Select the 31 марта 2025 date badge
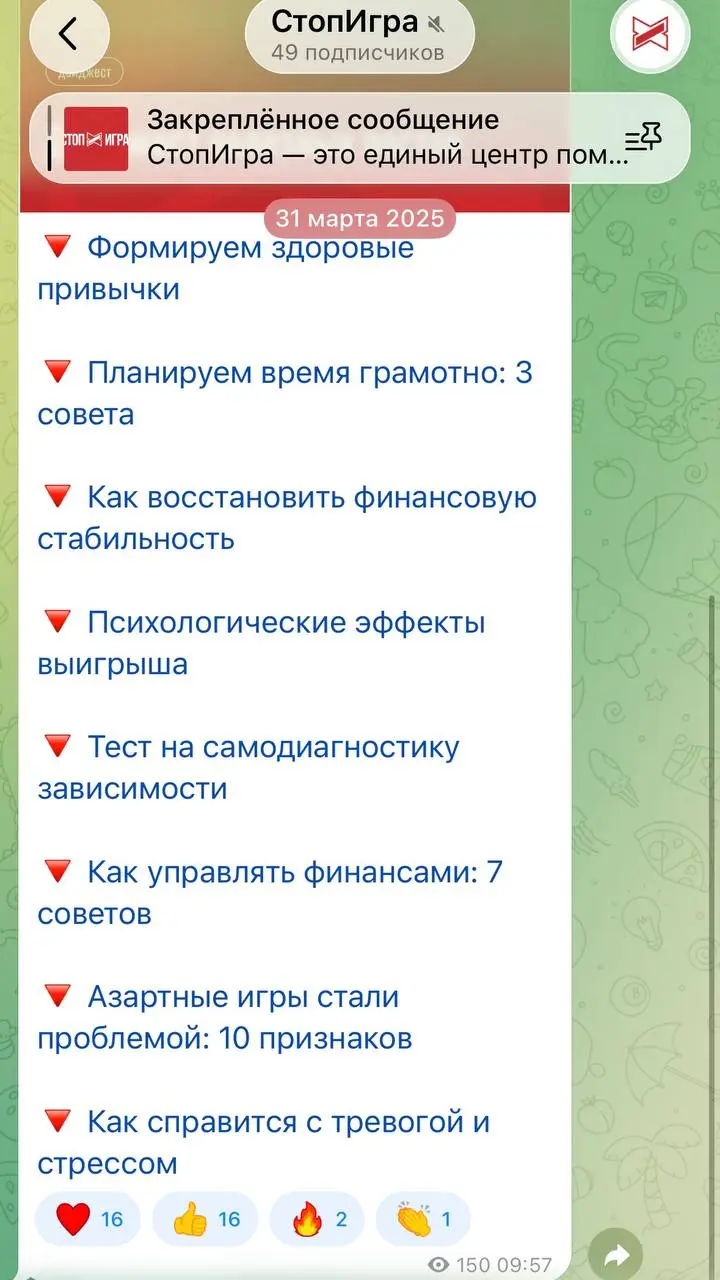This screenshot has height=1280, width=720. tap(360, 217)
